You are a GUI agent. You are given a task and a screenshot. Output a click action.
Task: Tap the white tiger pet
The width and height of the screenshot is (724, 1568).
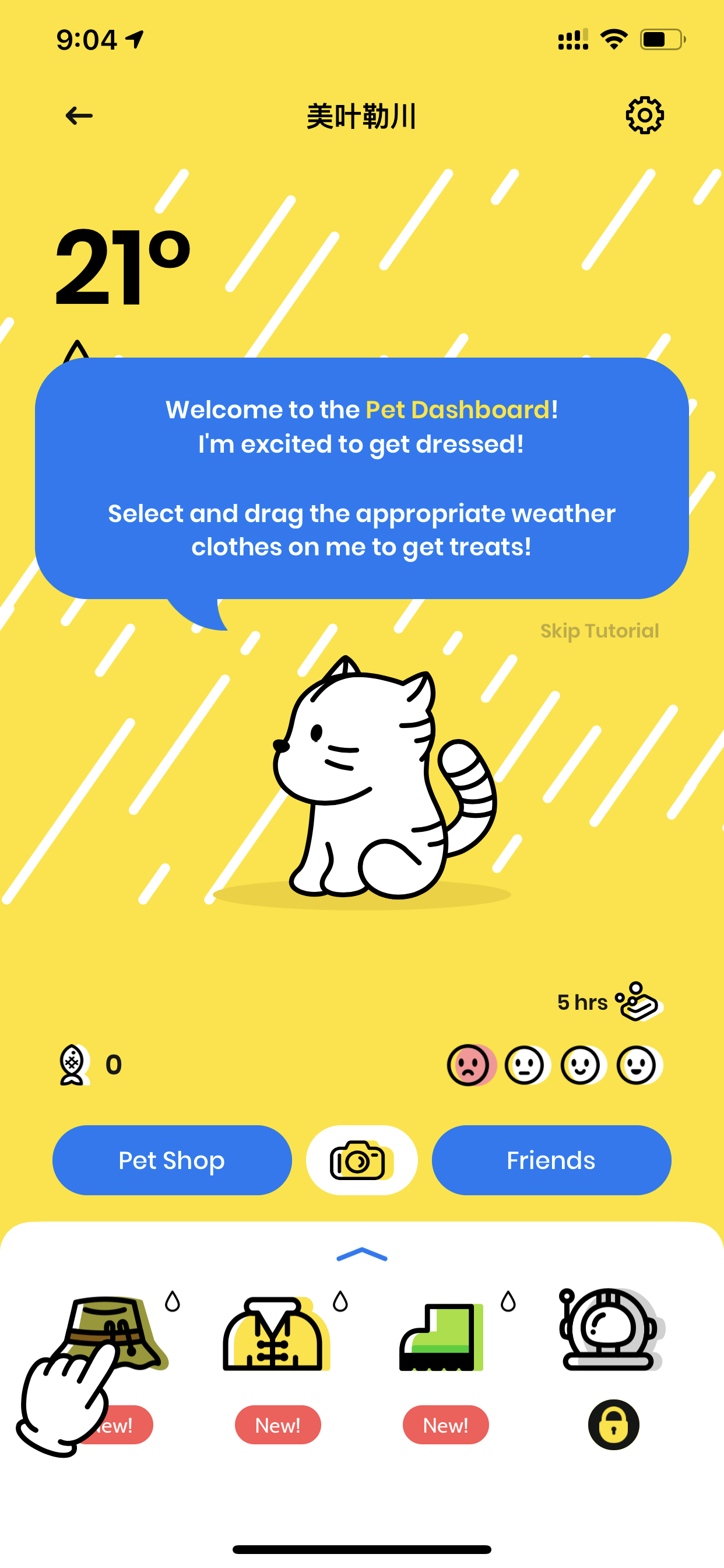pyautogui.click(x=385, y=778)
